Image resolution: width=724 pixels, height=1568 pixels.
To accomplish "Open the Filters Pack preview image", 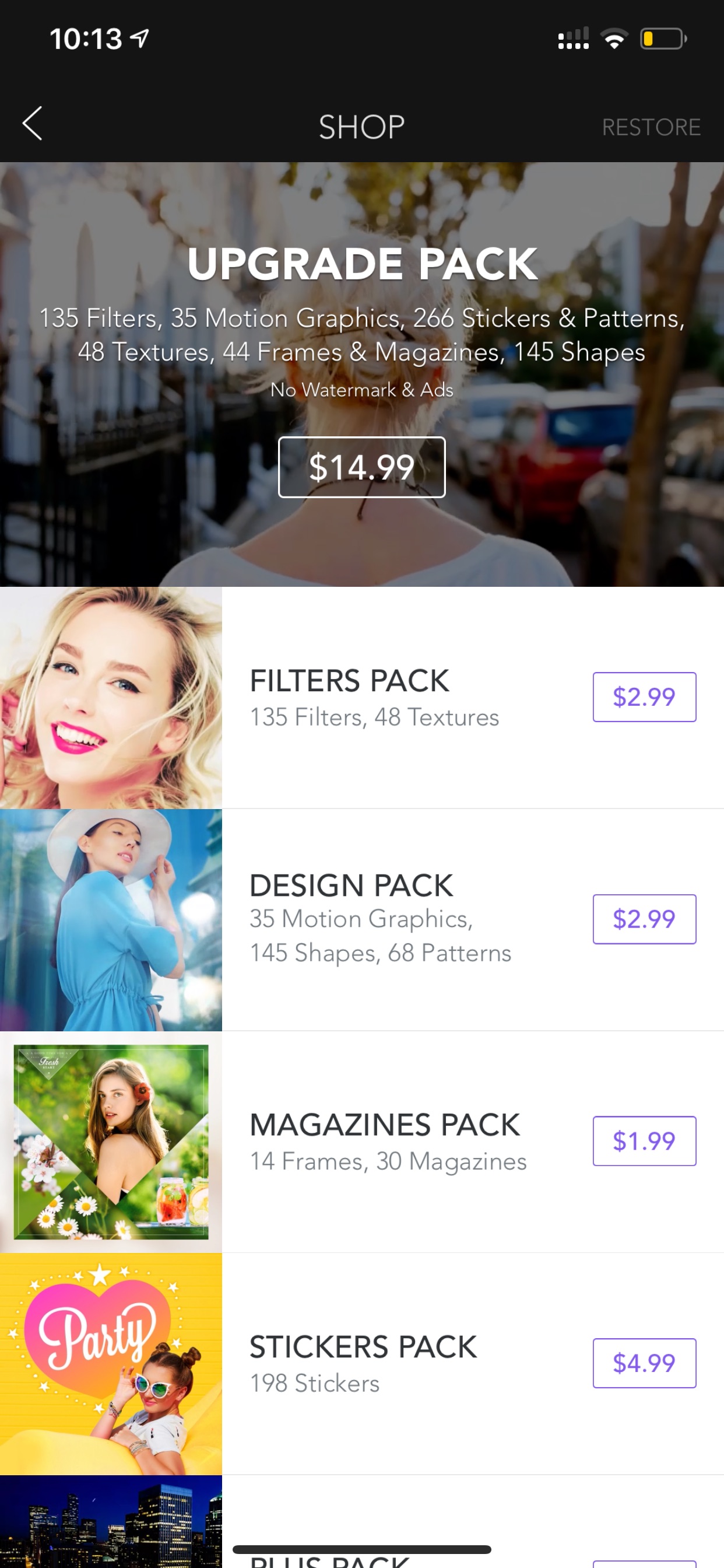I will click(111, 698).
